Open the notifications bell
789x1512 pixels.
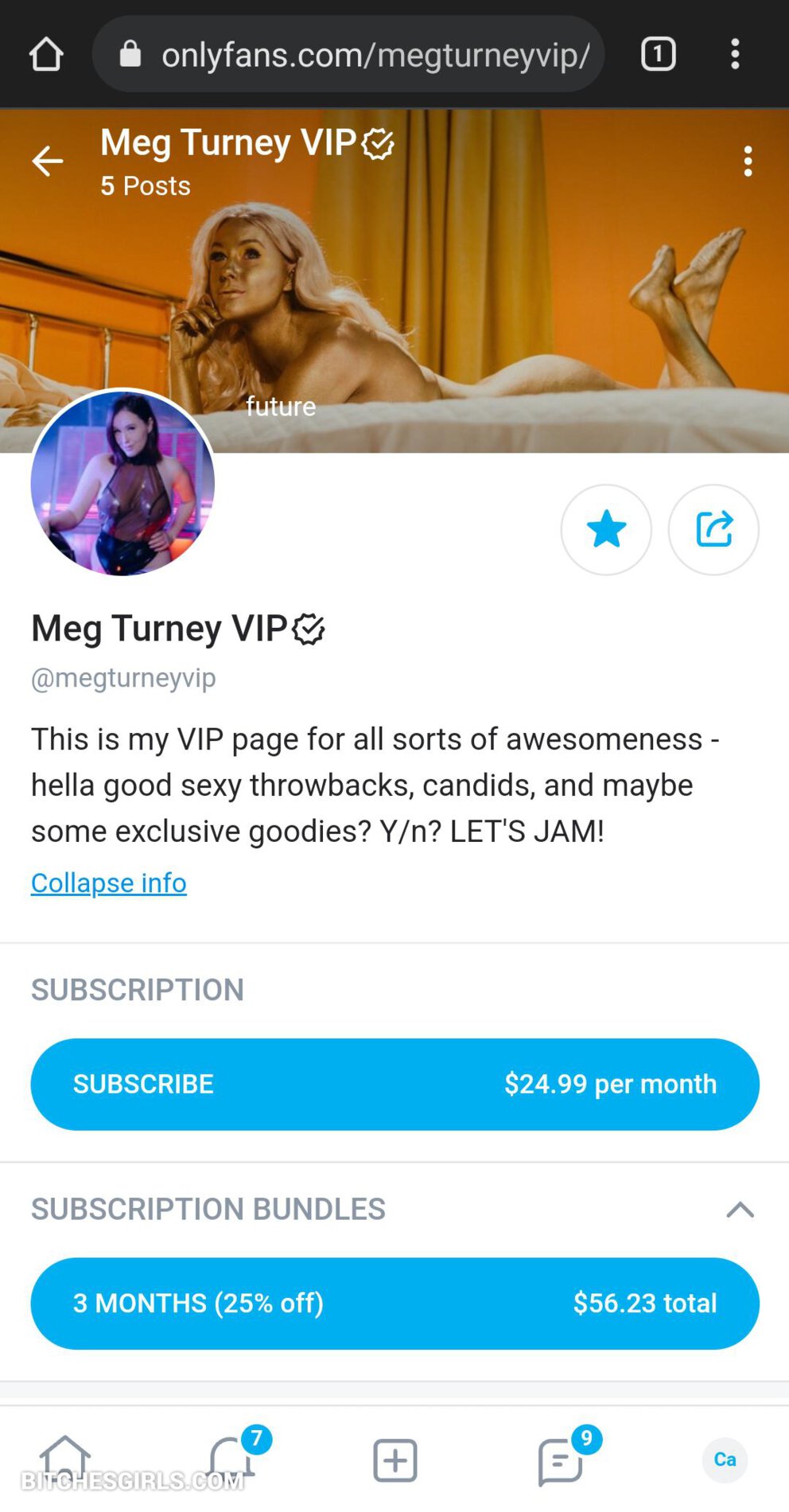(x=231, y=1460)
